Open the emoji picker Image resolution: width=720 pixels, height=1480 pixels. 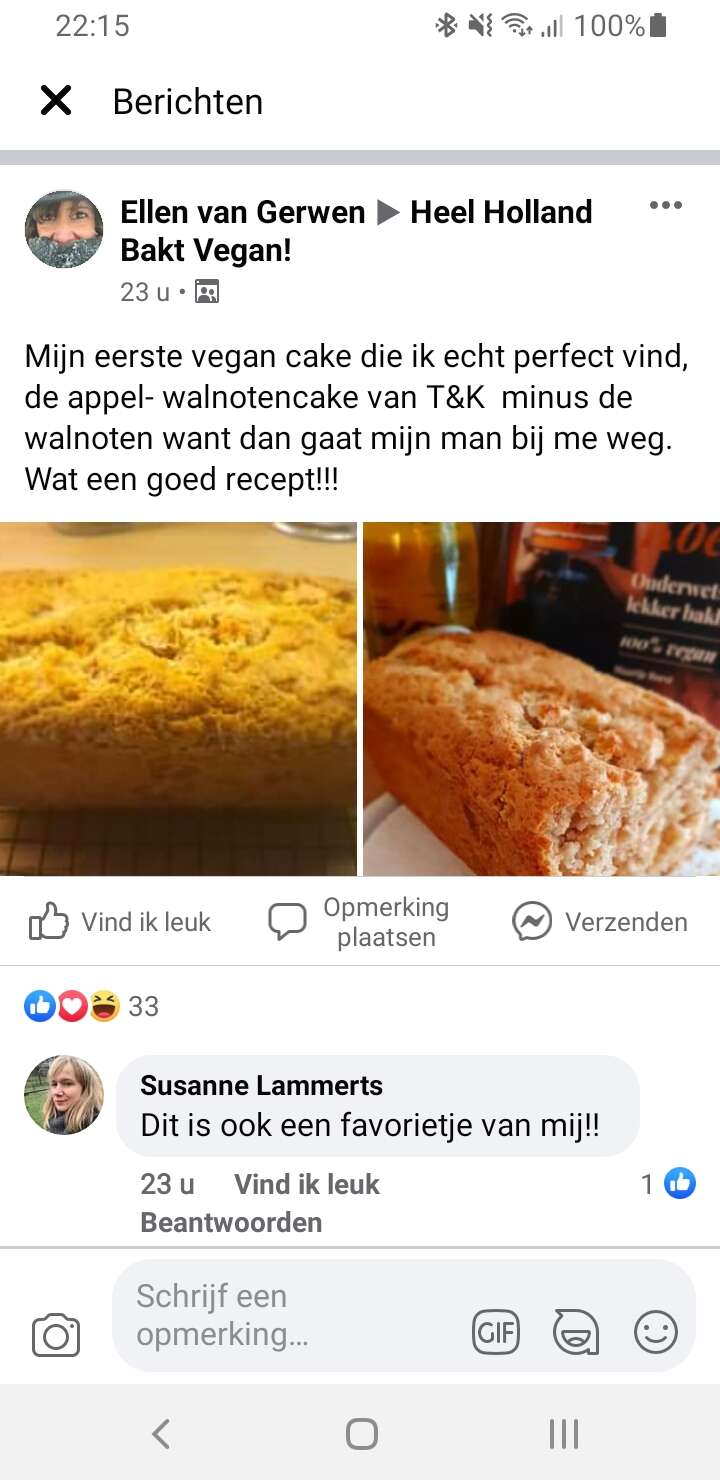(656, 1333)
